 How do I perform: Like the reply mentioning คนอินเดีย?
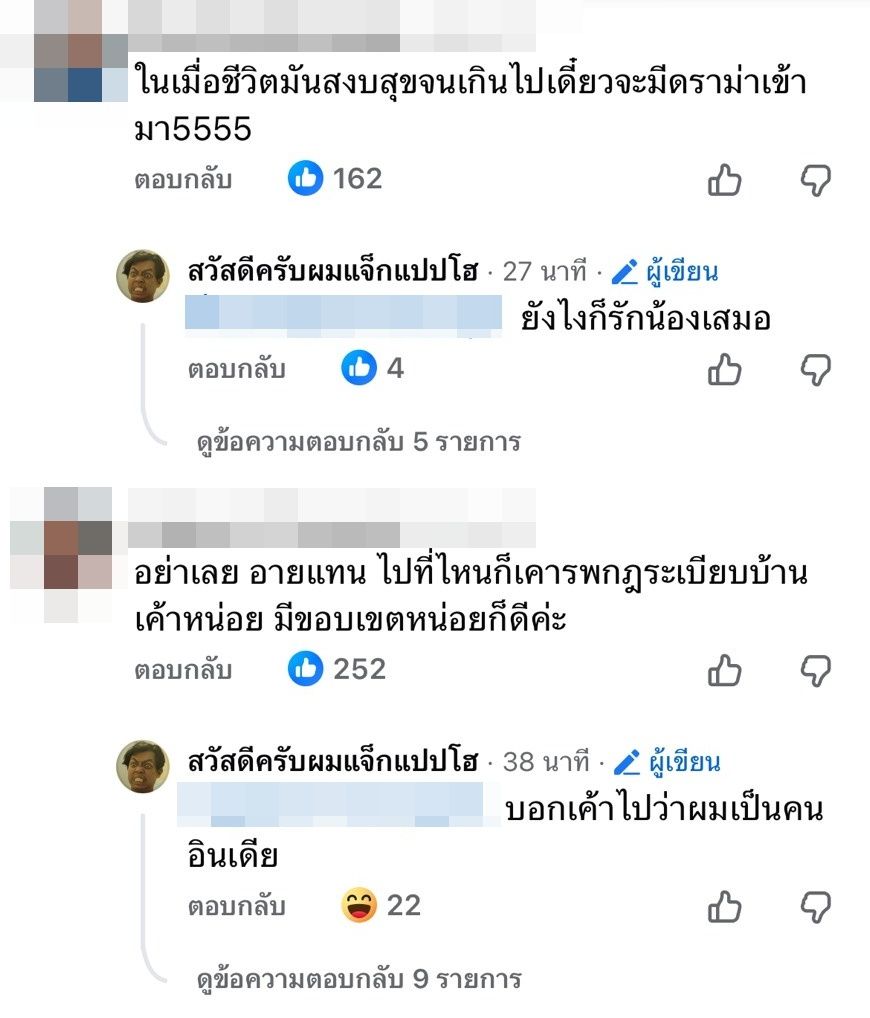point(725,907)
